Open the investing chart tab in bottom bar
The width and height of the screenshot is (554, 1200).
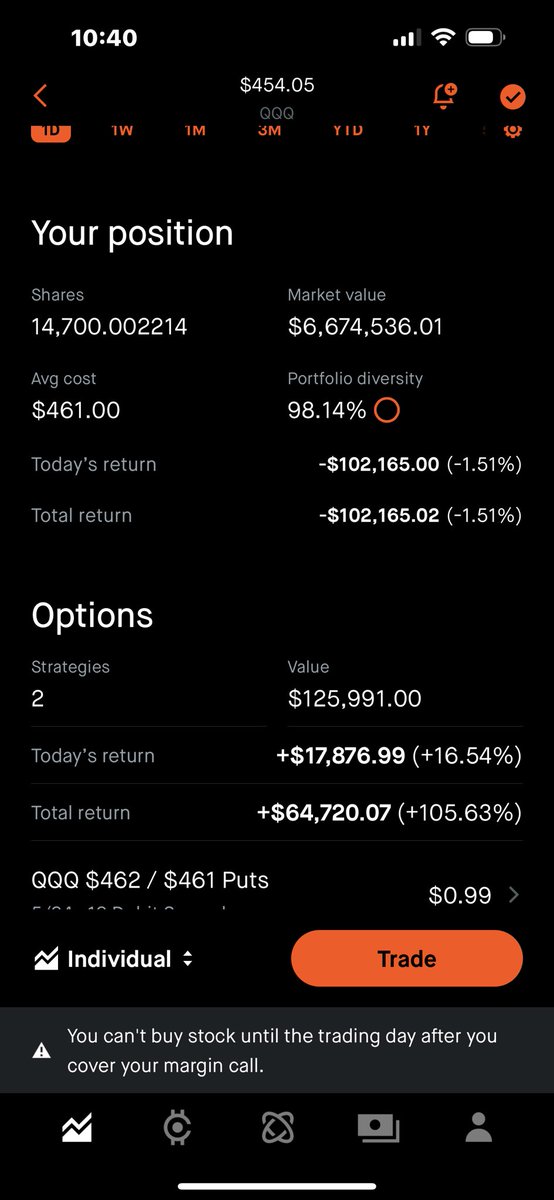(77, 1128)
